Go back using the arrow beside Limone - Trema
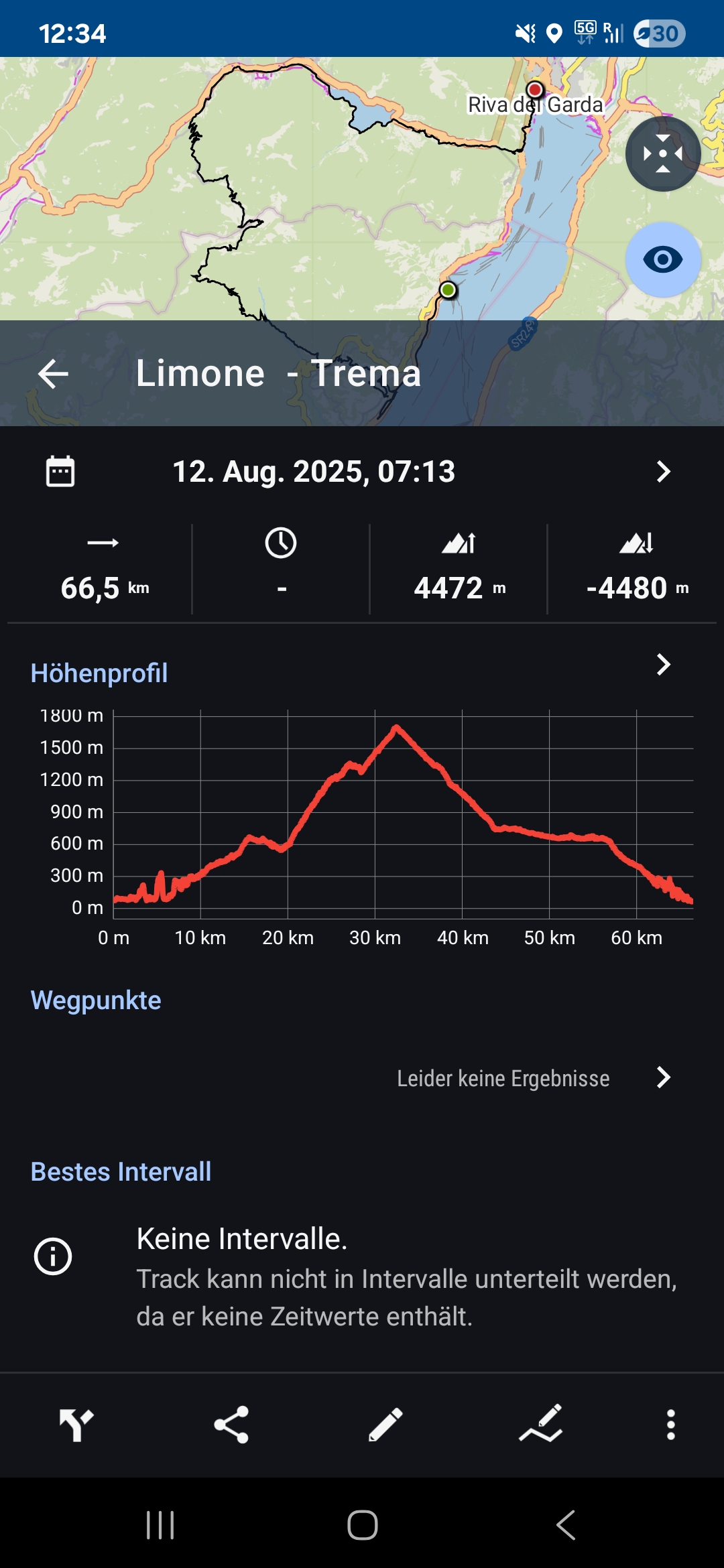This screenshot has height=1568, width=724. tap(54, 373)
